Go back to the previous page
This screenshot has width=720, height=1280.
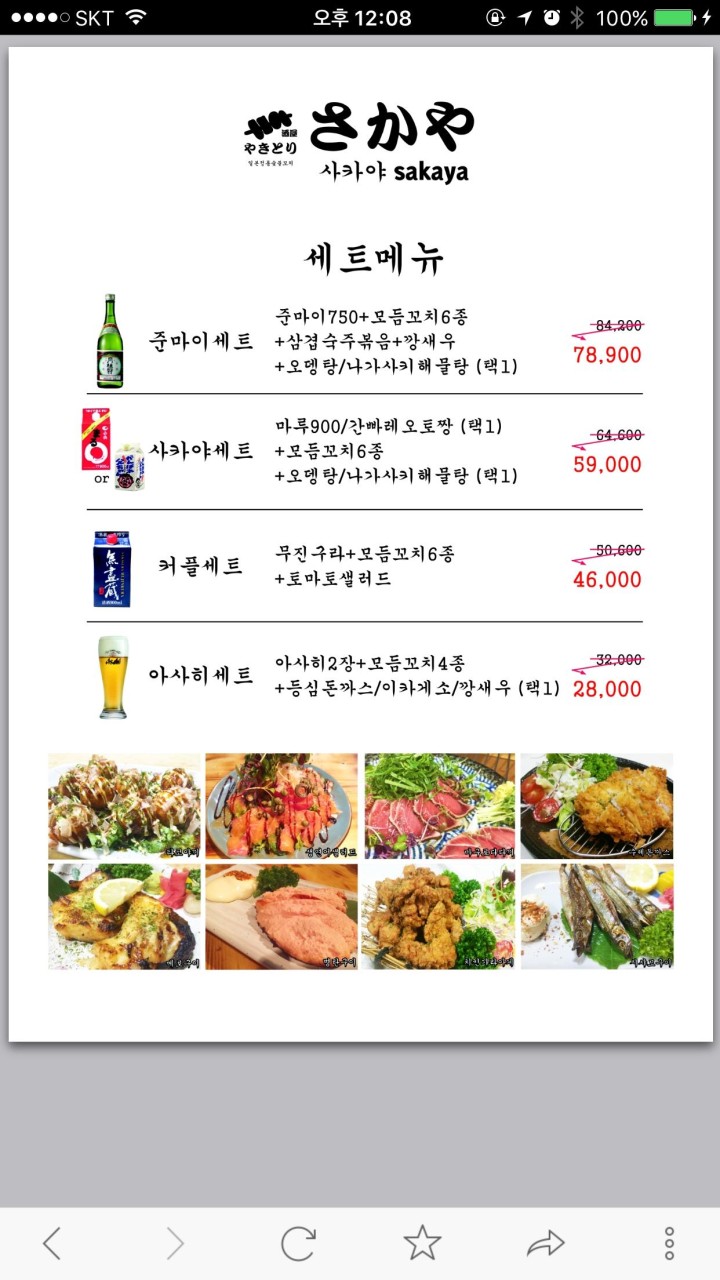pyautogui.click(x=52, y=1243)
